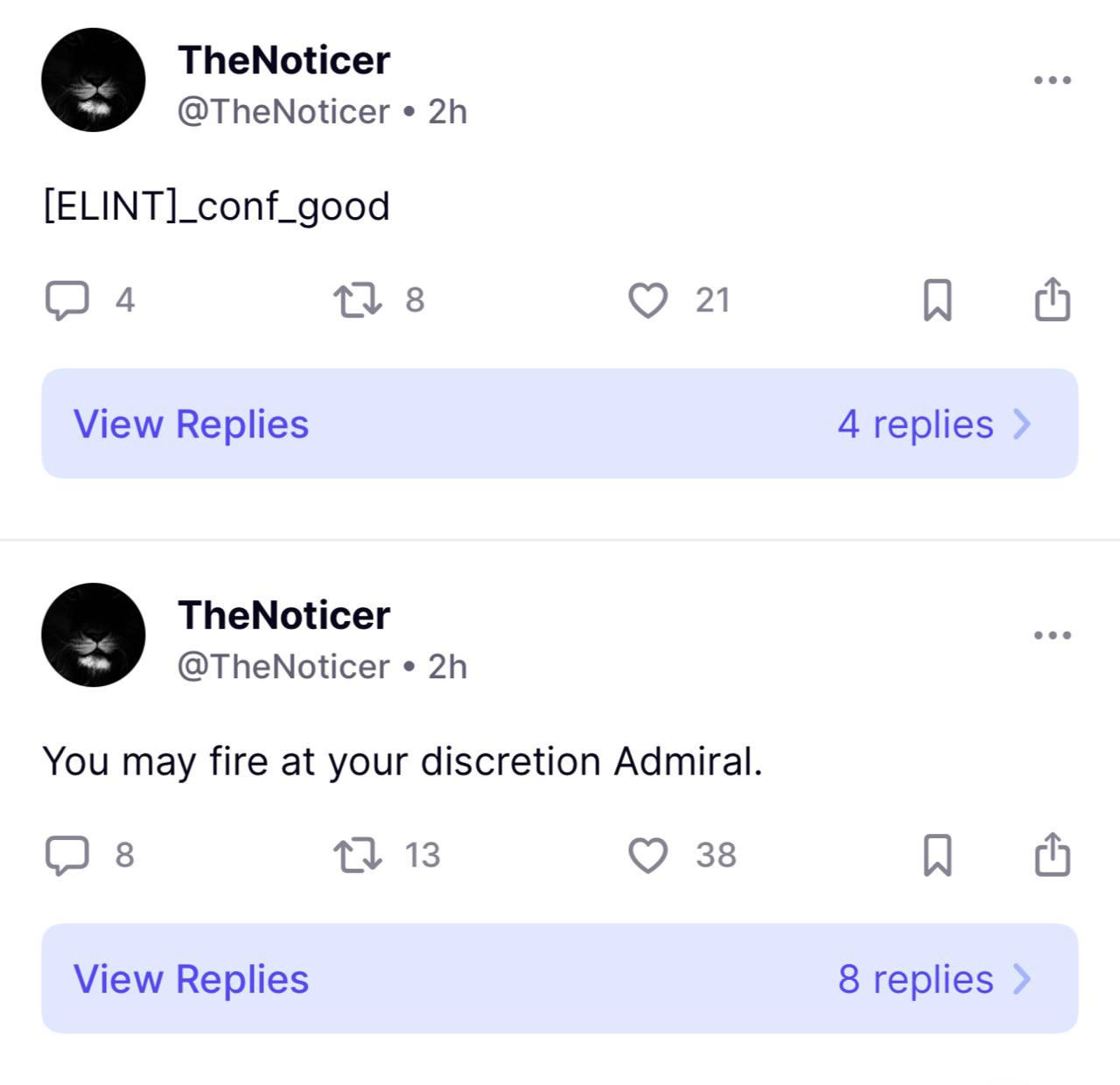The width and height of the screenshot is (1120, 1085).
Task: Open TheNoticer avatar on the [ELINT]_conf_good post
Action: click(x=94, y=80)
